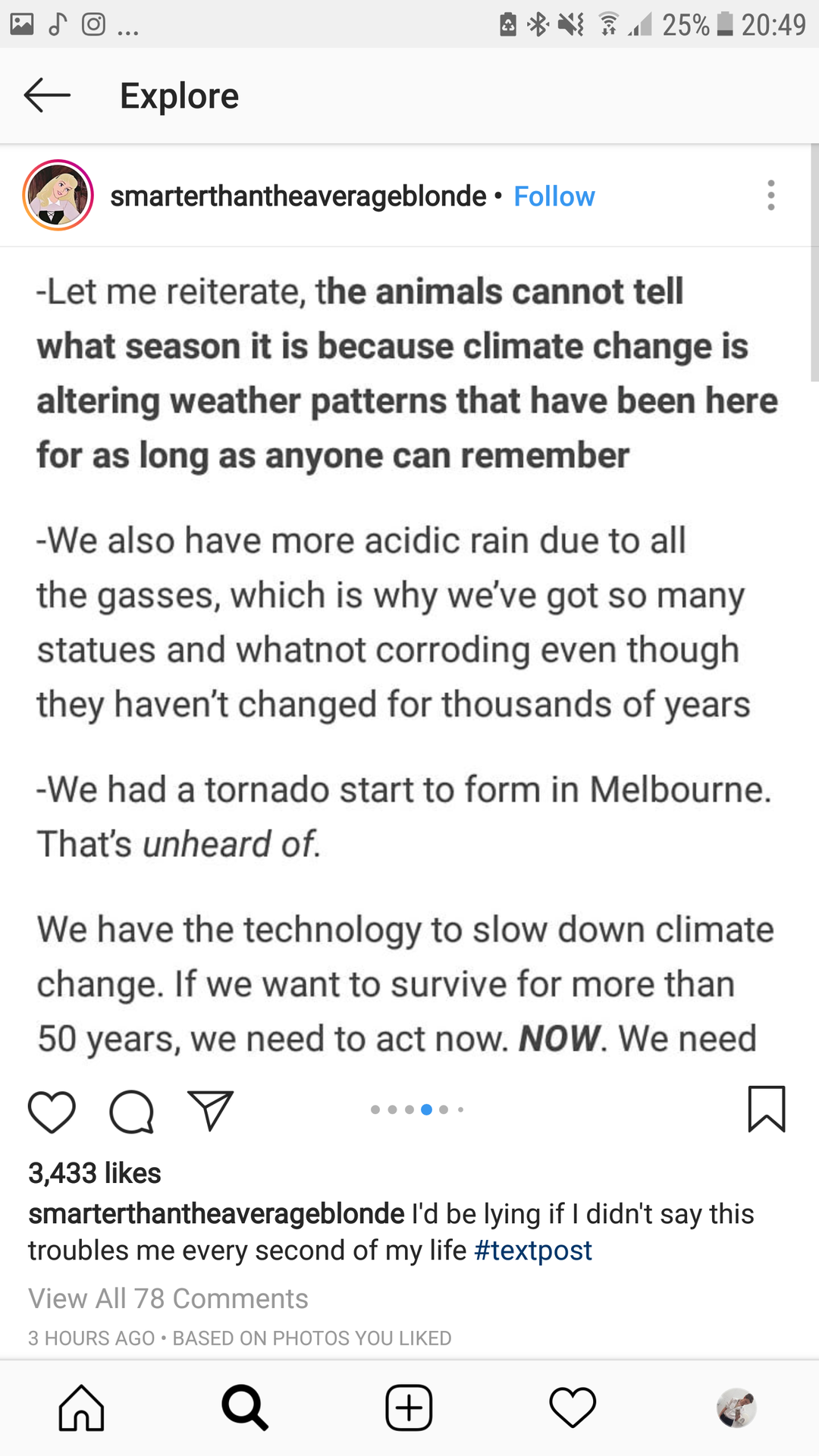Open the #textpost hashtag
Screen dimensions: 819x1456
tap(532, 1250)
